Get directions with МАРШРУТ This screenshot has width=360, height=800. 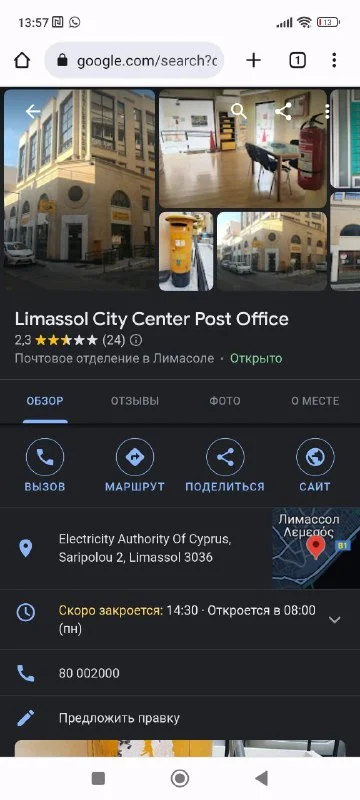click(135, 466)
